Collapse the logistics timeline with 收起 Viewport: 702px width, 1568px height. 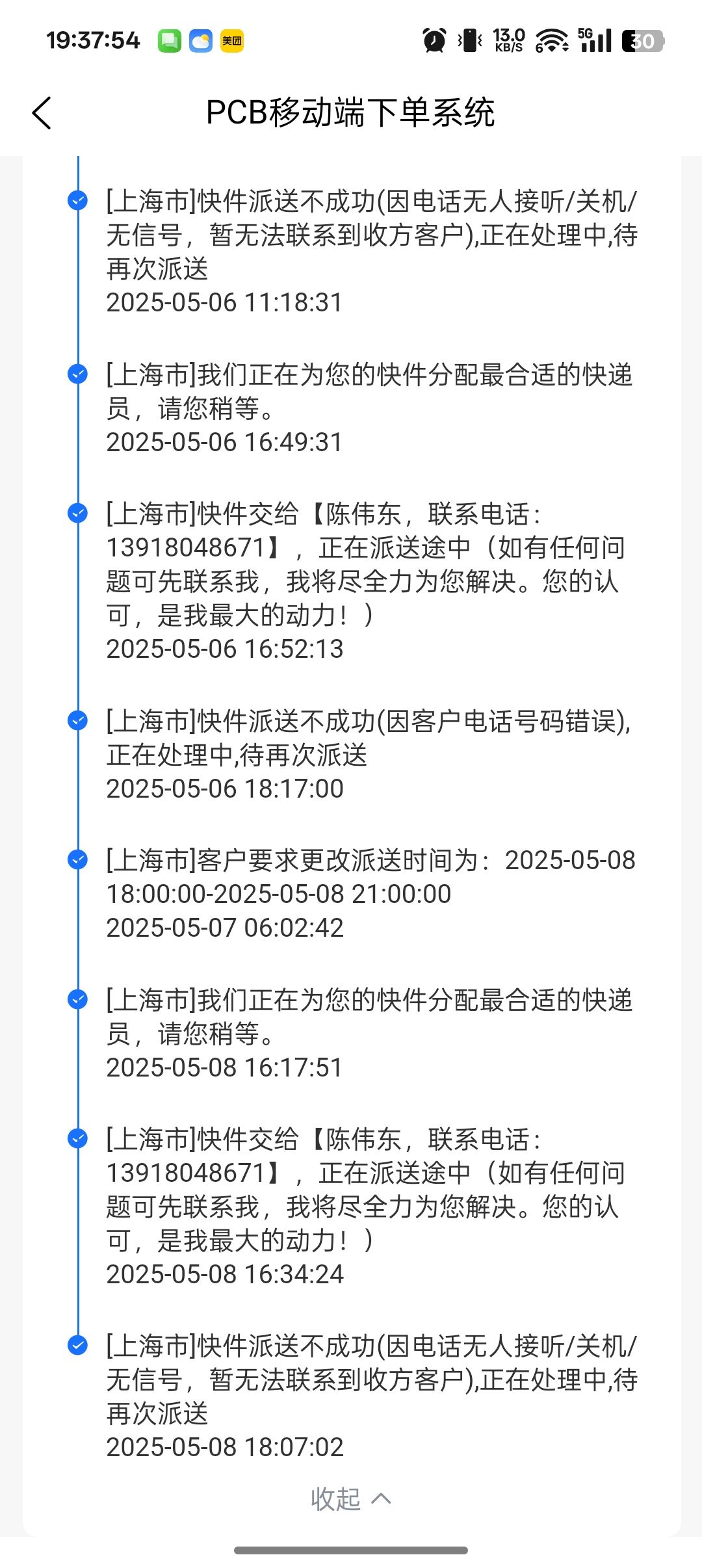pyautogui.click(x=350, y=1498)
